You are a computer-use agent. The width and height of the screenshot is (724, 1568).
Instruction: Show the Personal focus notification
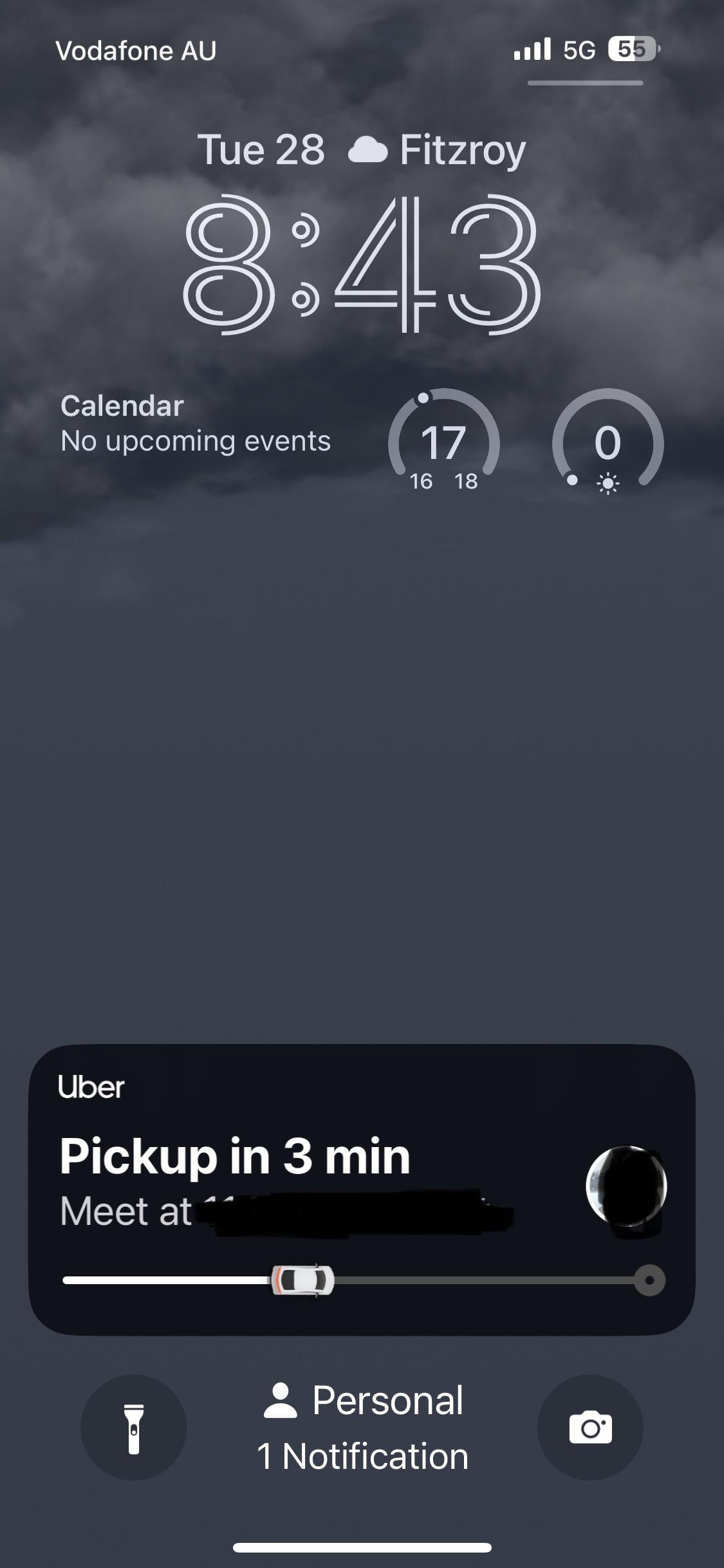362,1427
